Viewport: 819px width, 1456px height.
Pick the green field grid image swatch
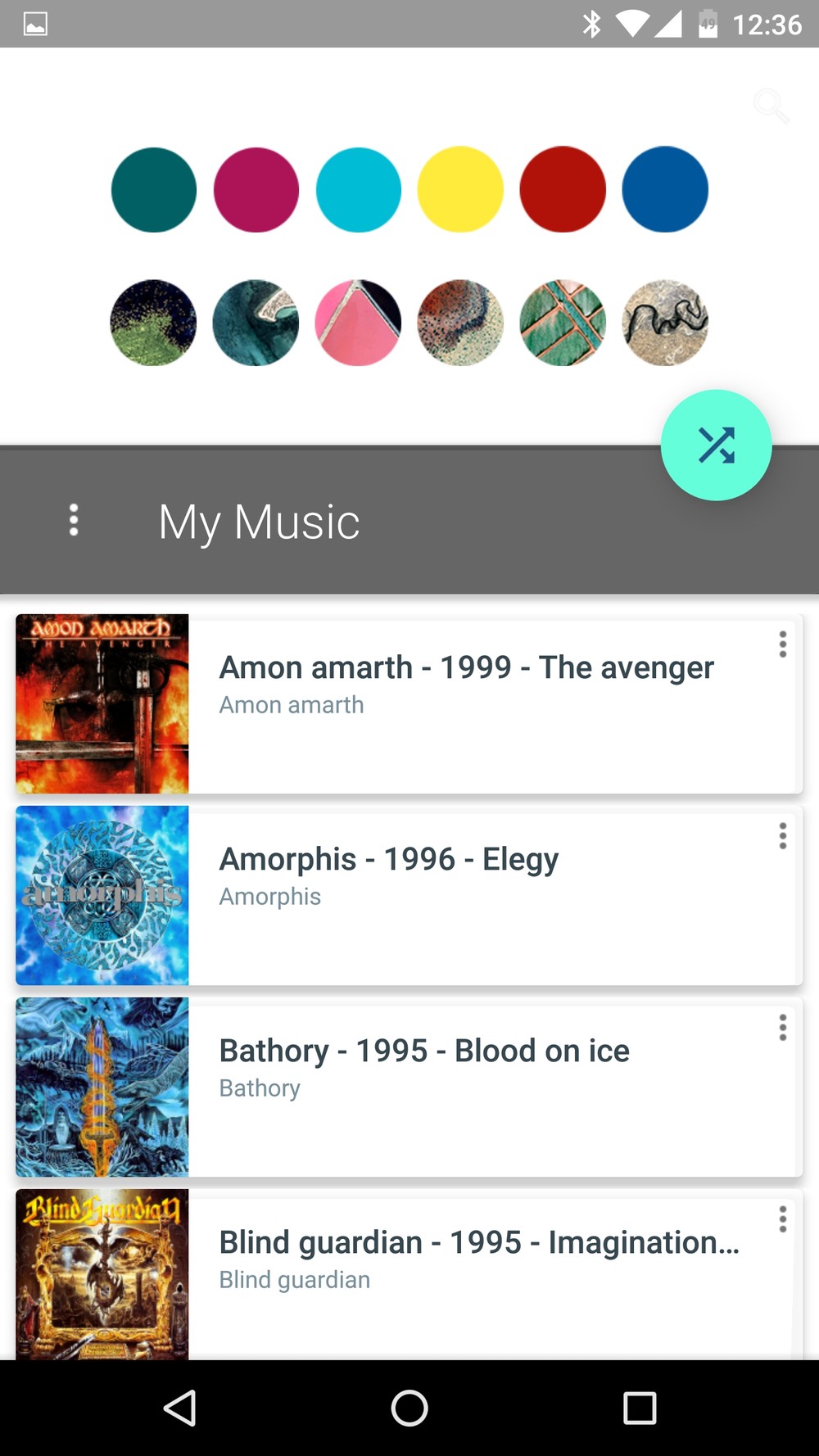coord(563,323)
